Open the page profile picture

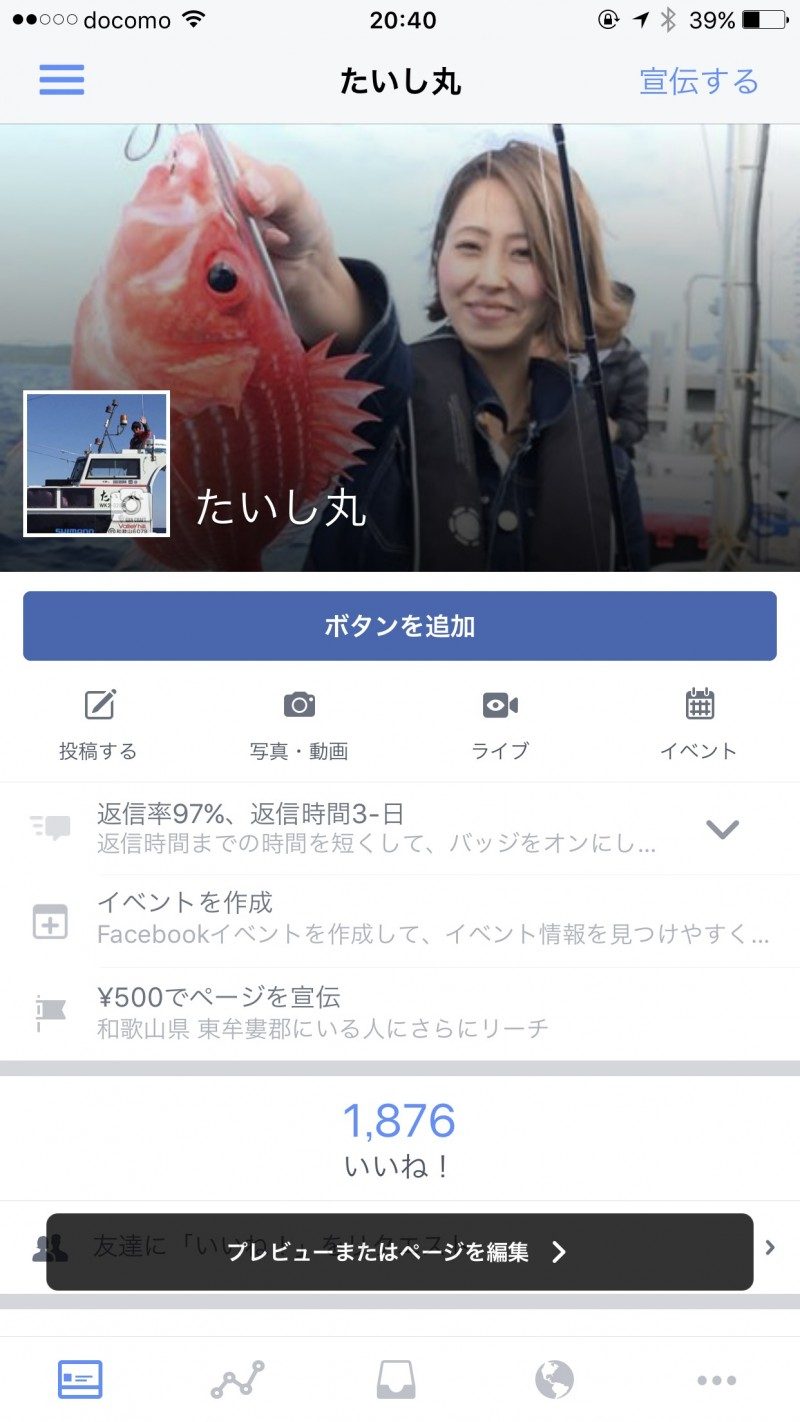tap(97, 464)
